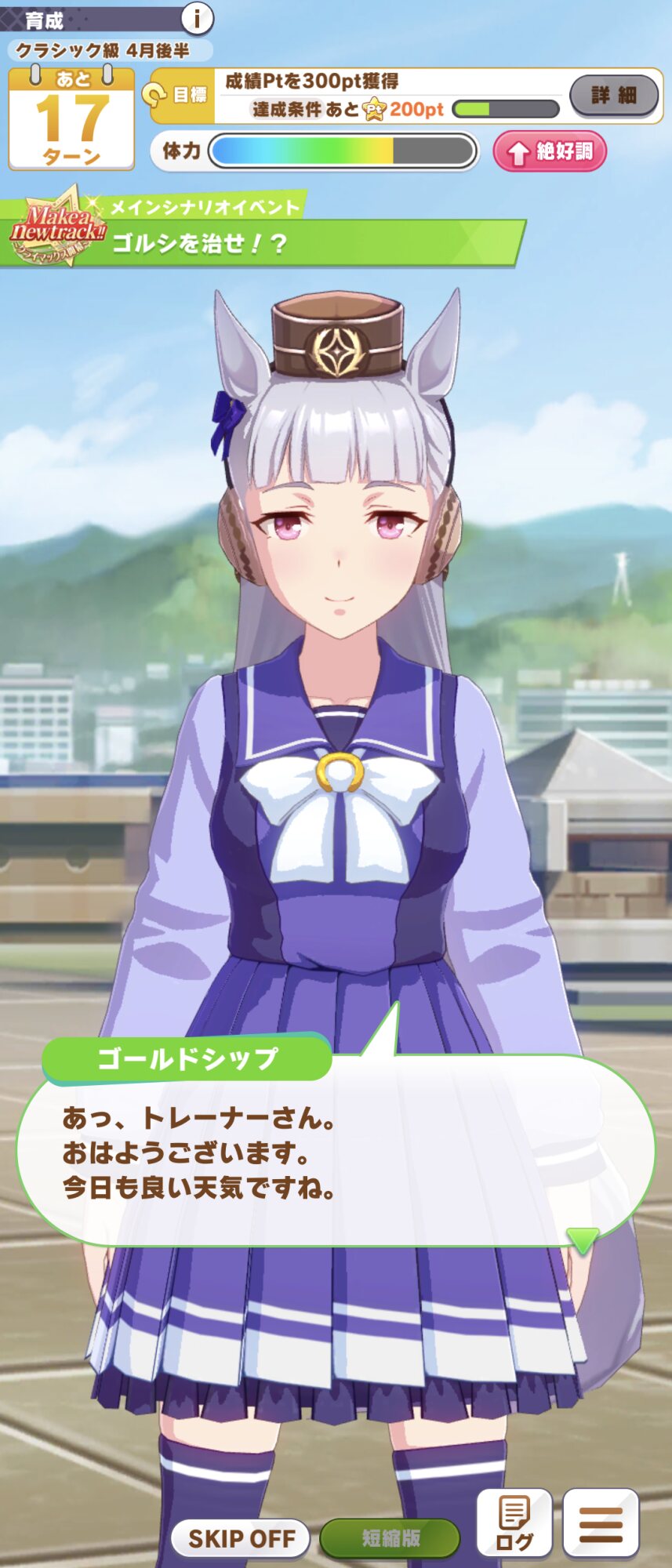This screenshot has height=1568, width=672.
Task: Open the ログ dialogue log
Action: tap(514, 1523)
